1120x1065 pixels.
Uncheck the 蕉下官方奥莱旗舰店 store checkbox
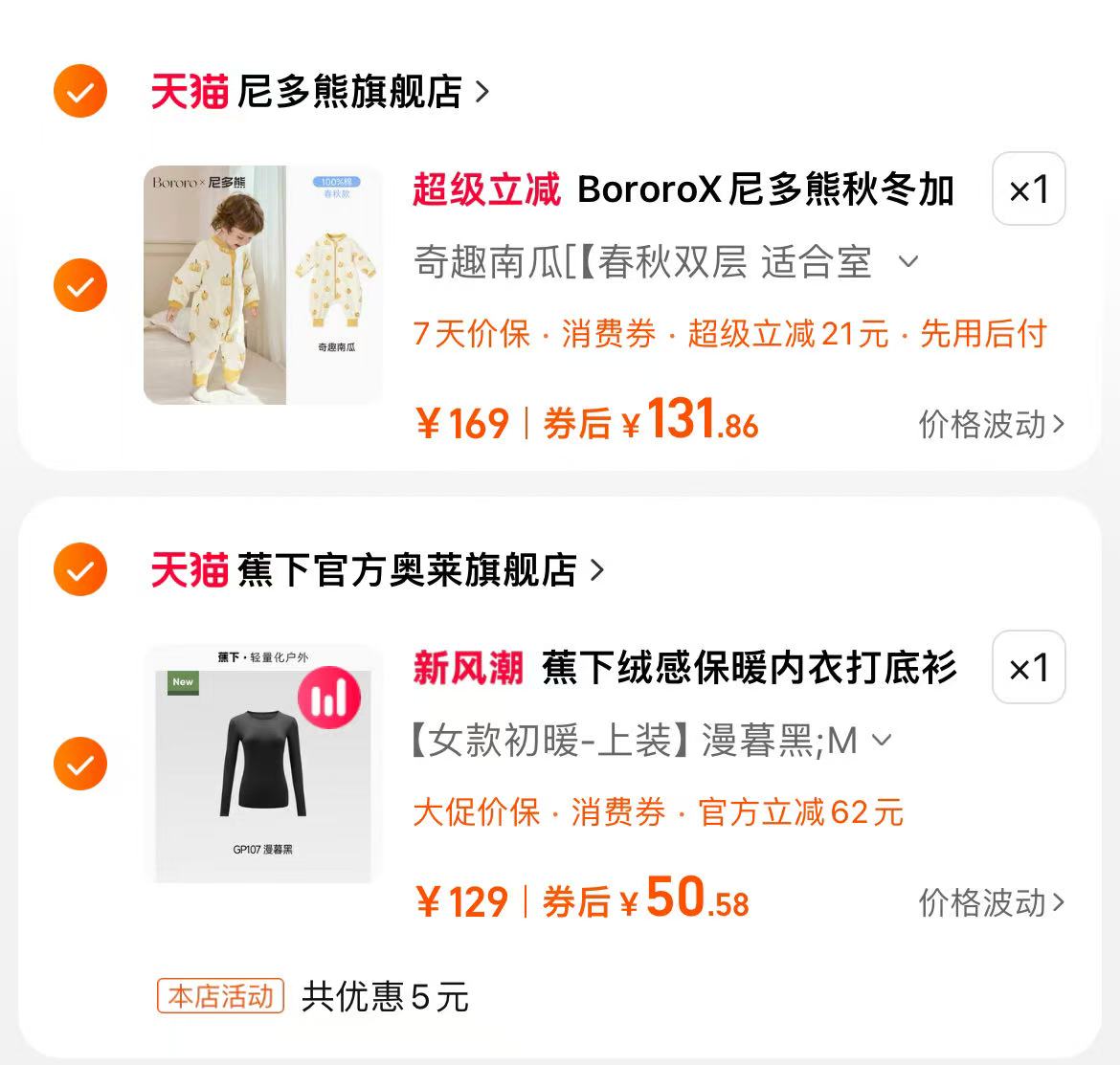80,570
